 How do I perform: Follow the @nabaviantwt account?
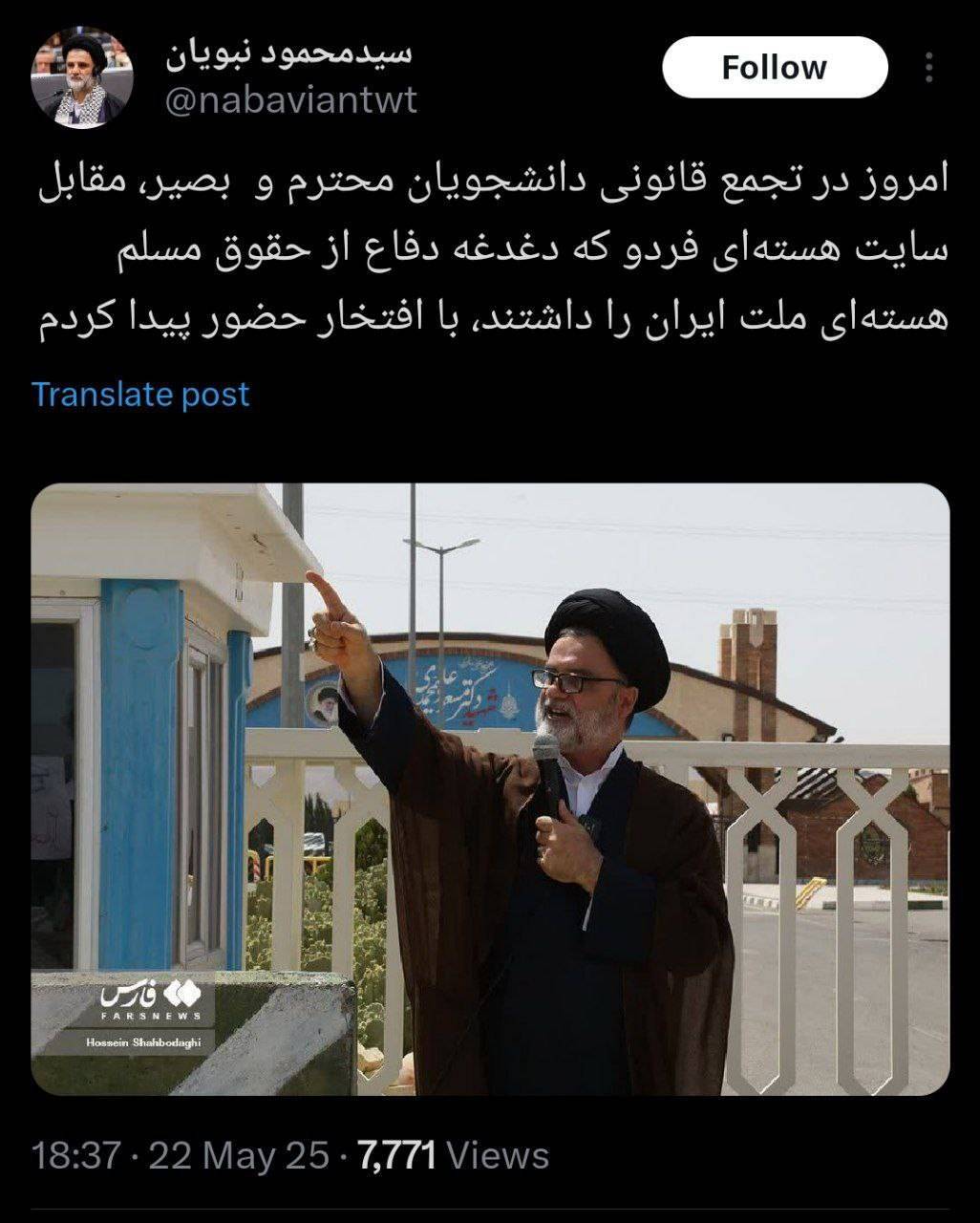[774, 68]
